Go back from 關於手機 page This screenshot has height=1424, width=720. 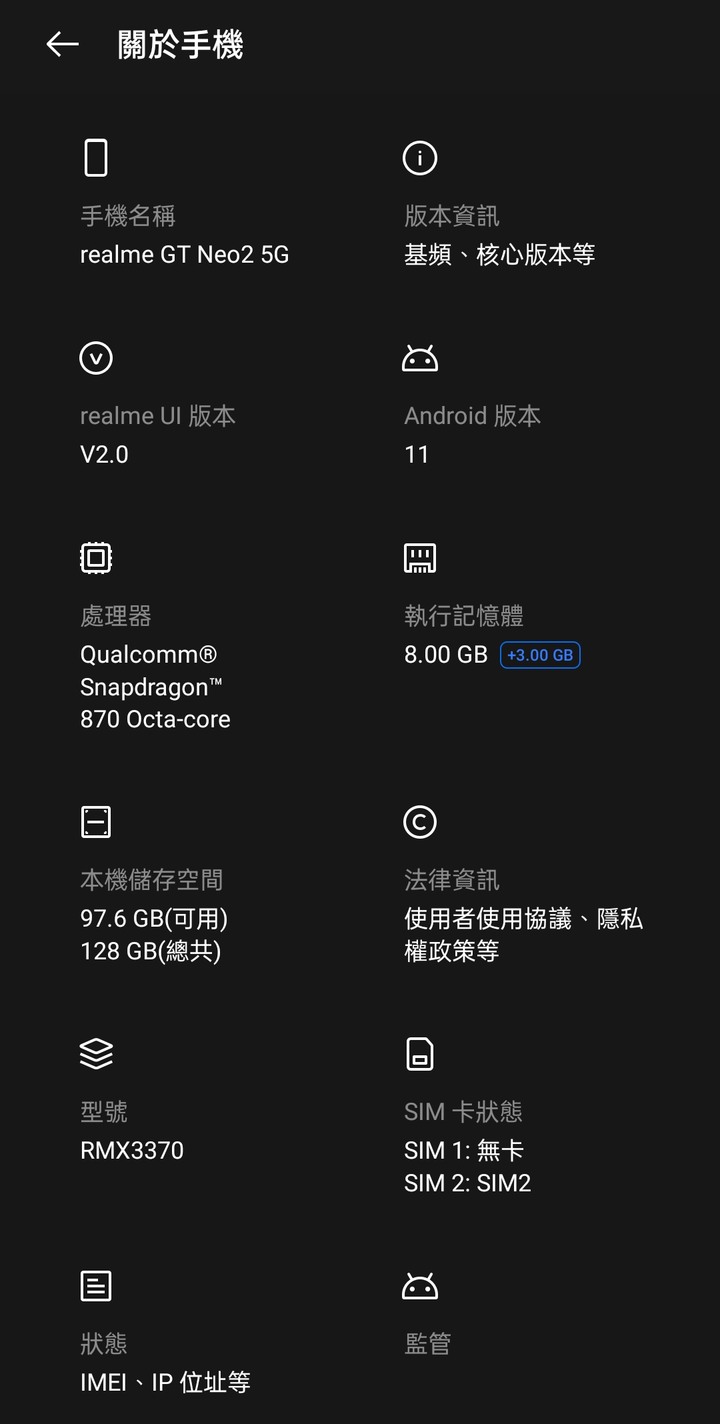click(62, 44)
